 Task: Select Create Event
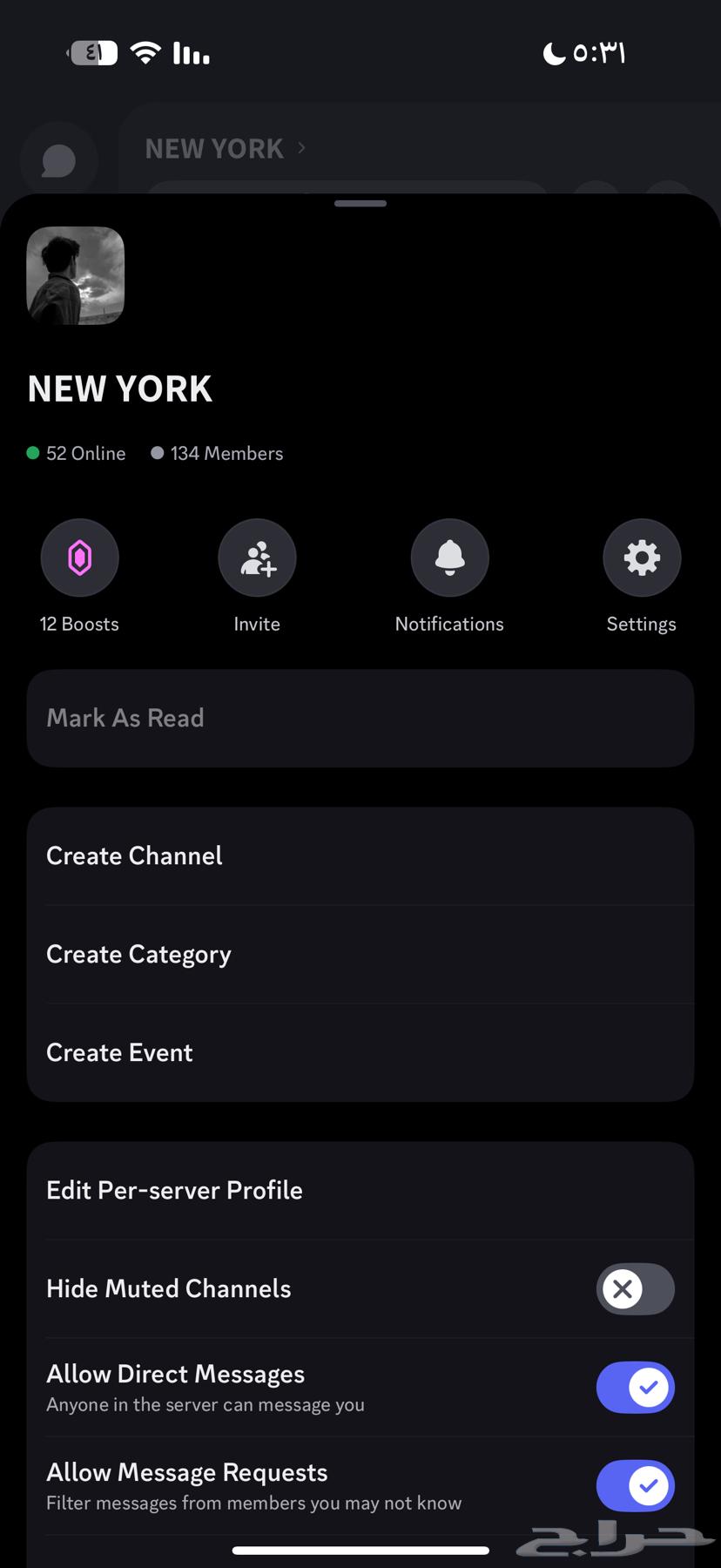[360, 1053]
